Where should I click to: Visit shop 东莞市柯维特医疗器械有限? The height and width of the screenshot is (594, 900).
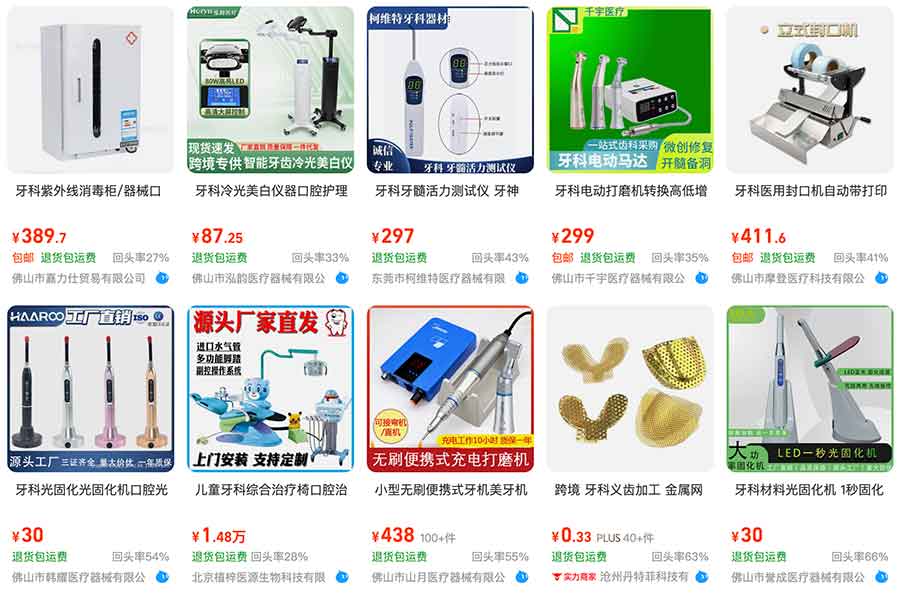pos(438,278)
